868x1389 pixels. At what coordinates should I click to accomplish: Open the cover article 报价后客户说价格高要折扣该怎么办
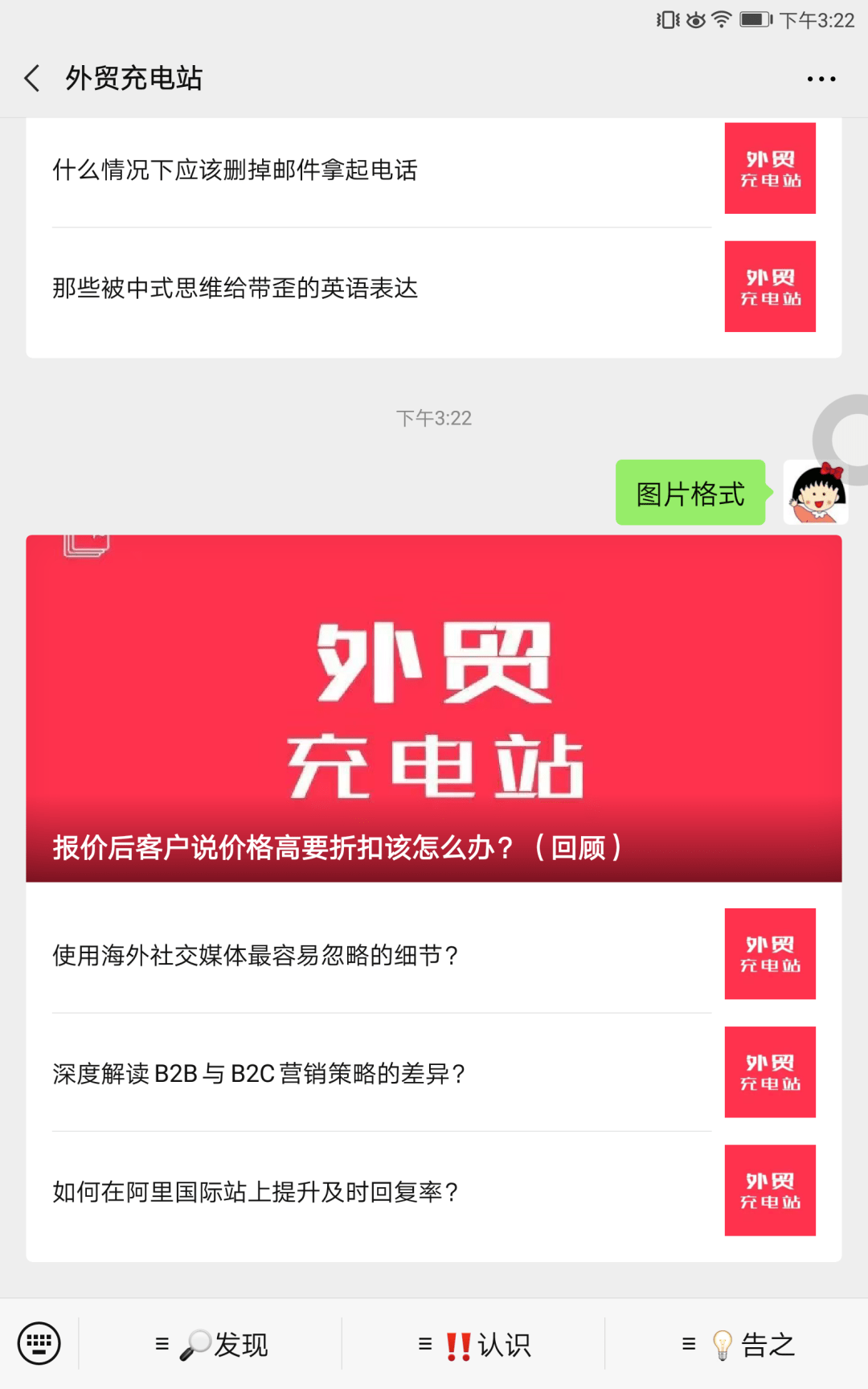pos(433,707)
